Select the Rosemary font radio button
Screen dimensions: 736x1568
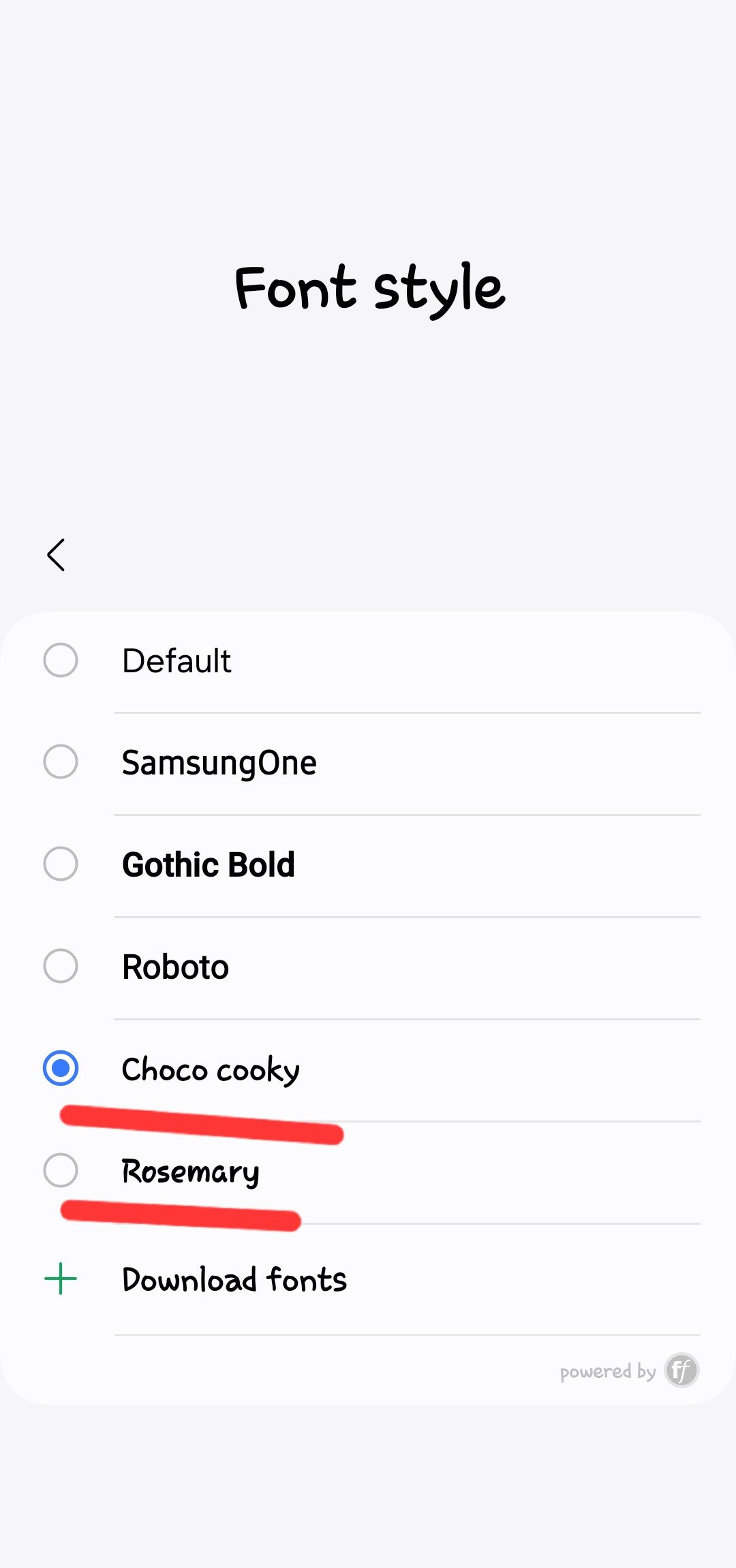pos(61,1170)
